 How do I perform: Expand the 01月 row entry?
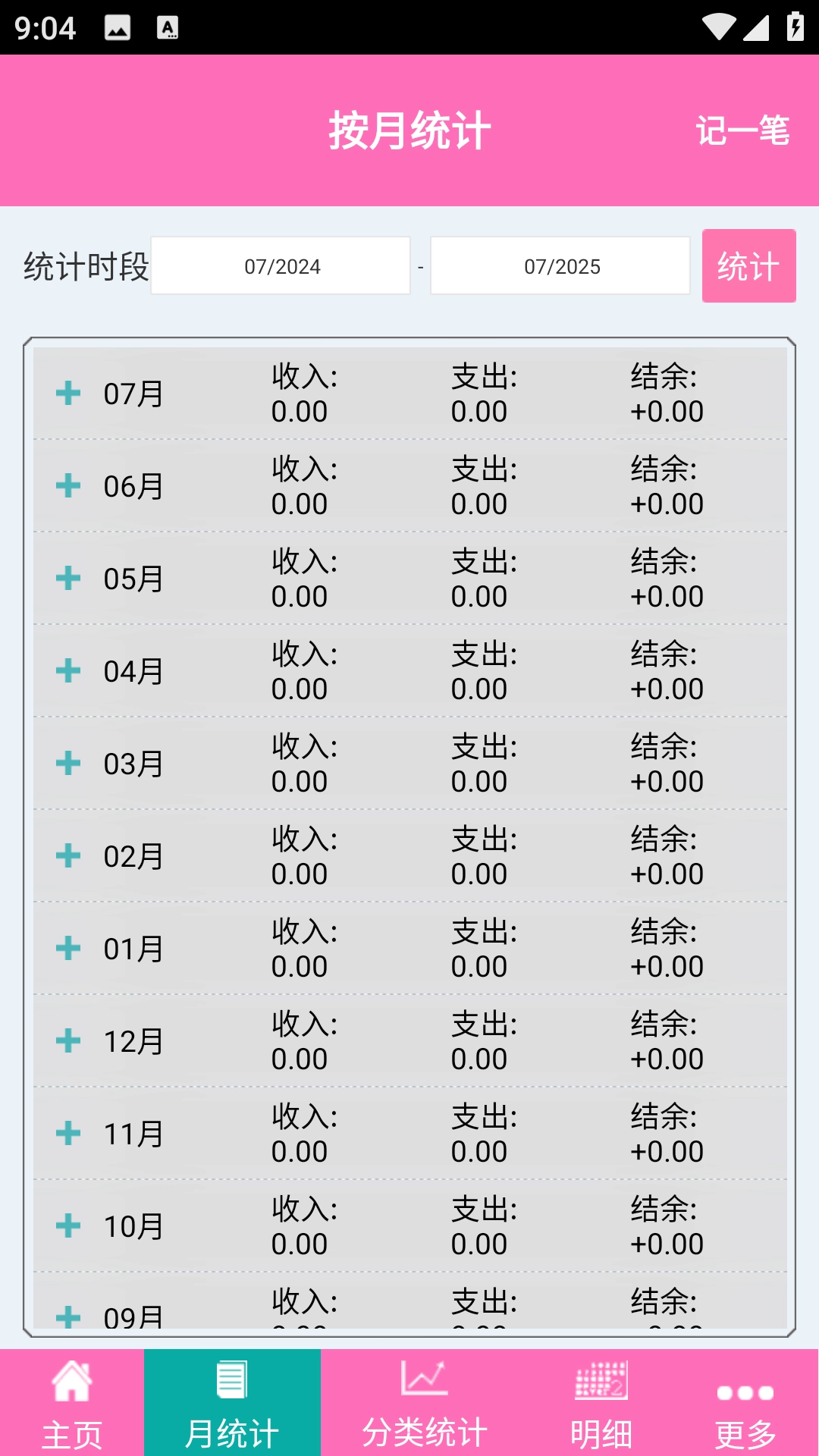pyautogui.click(x=69, y=949)
